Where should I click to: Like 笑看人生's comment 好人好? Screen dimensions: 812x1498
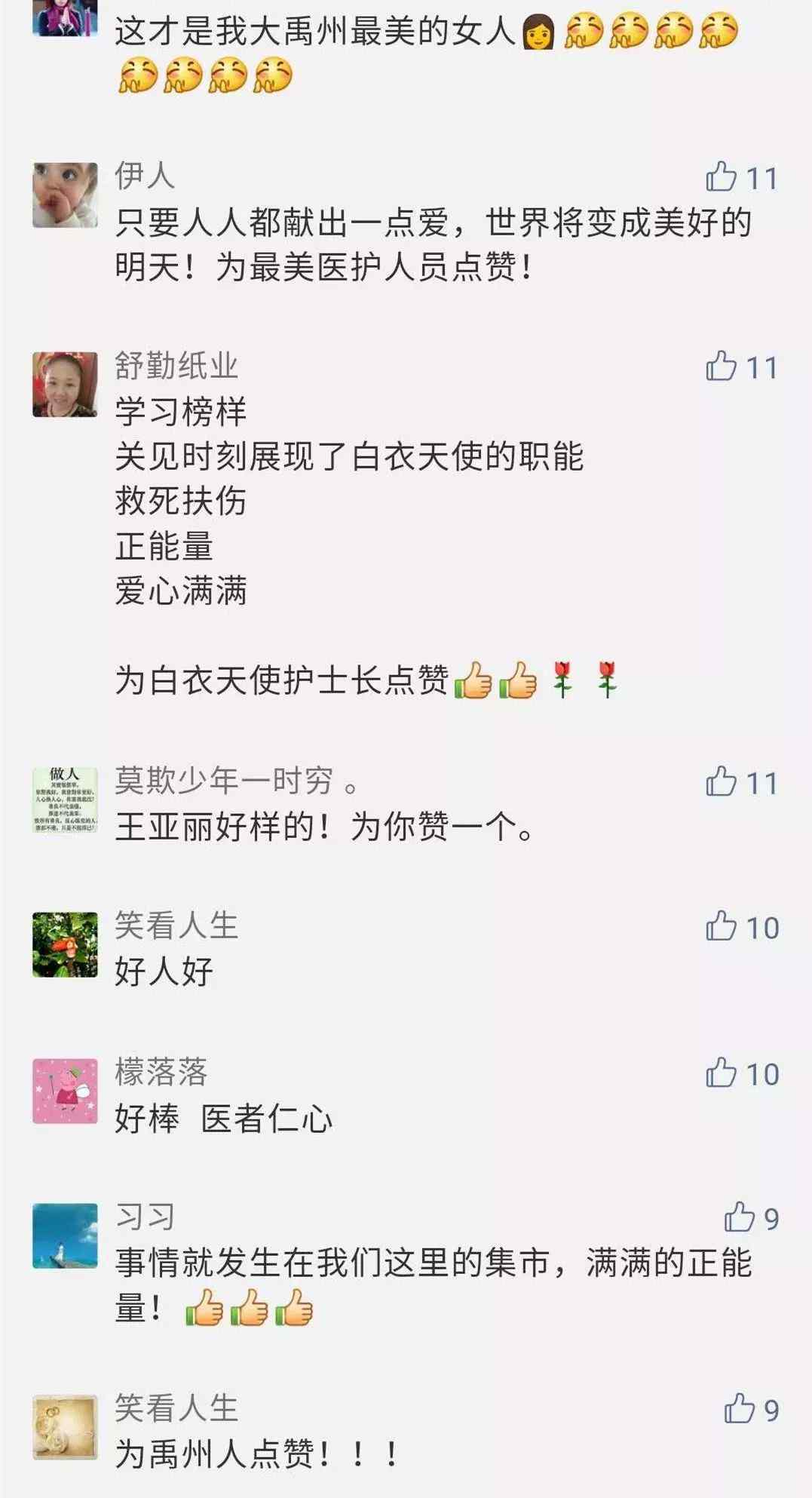point(722,926)
